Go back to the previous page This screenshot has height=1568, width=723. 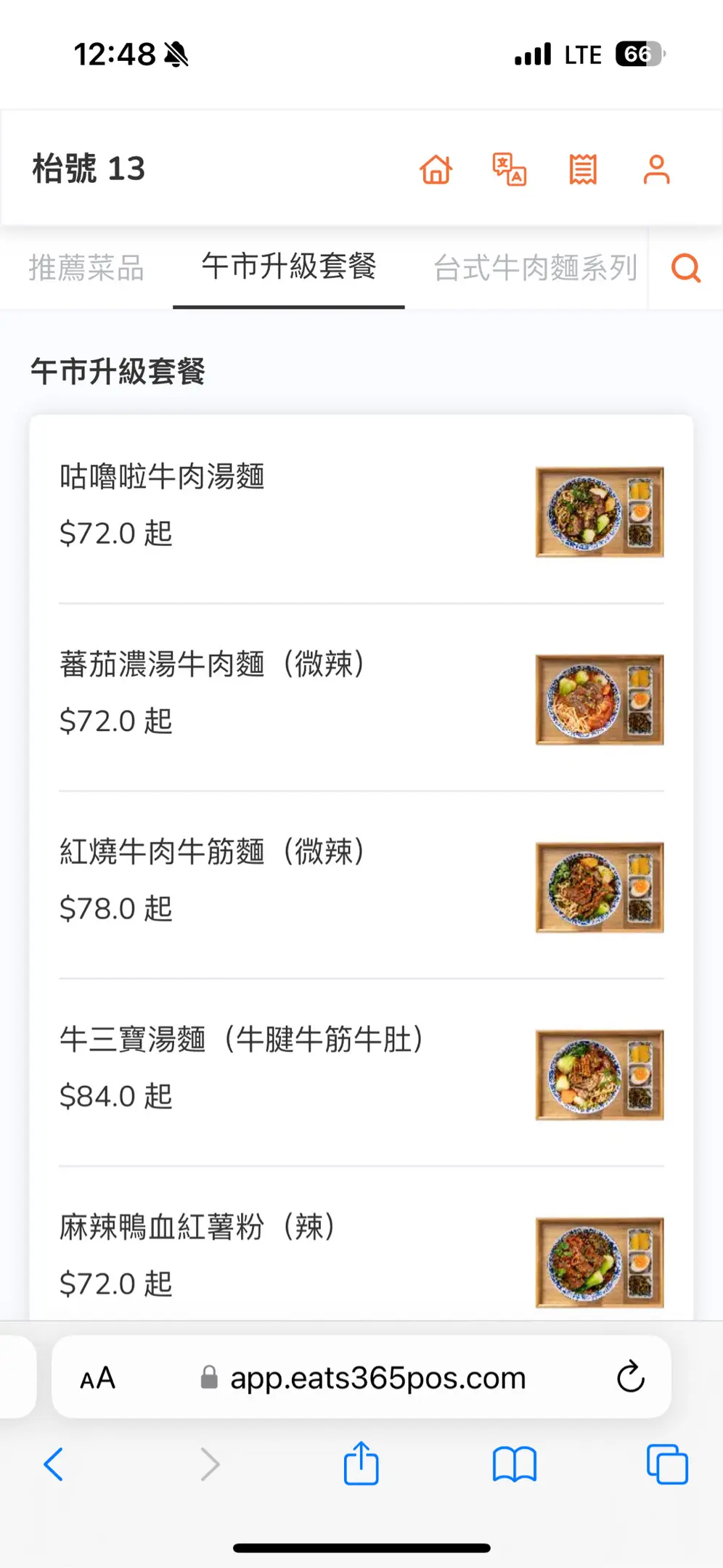coord(54,1464)
